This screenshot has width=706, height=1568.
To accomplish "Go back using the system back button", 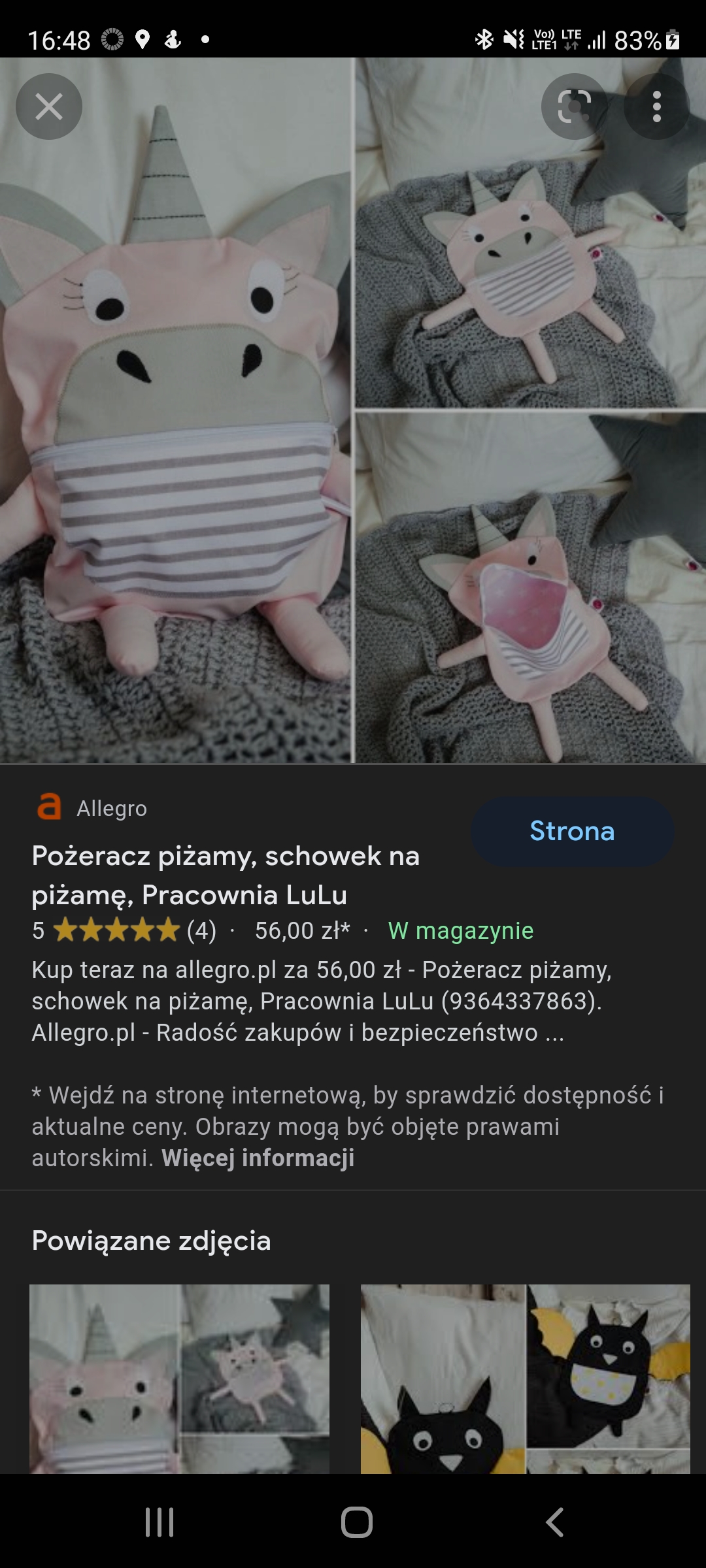I will [x=554, y=1522].
